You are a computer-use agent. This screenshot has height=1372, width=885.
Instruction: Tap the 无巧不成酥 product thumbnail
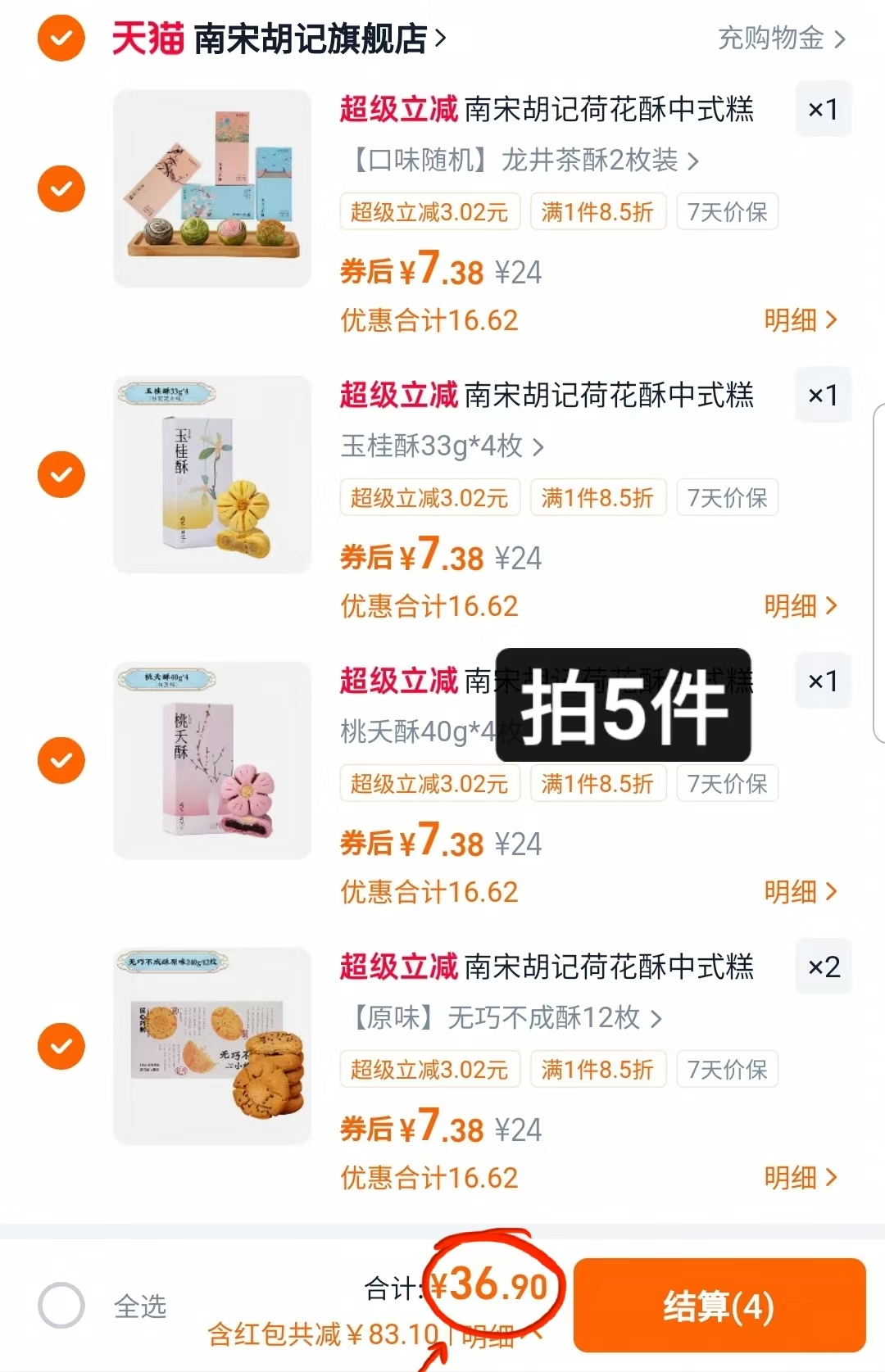click(211, 1046)
